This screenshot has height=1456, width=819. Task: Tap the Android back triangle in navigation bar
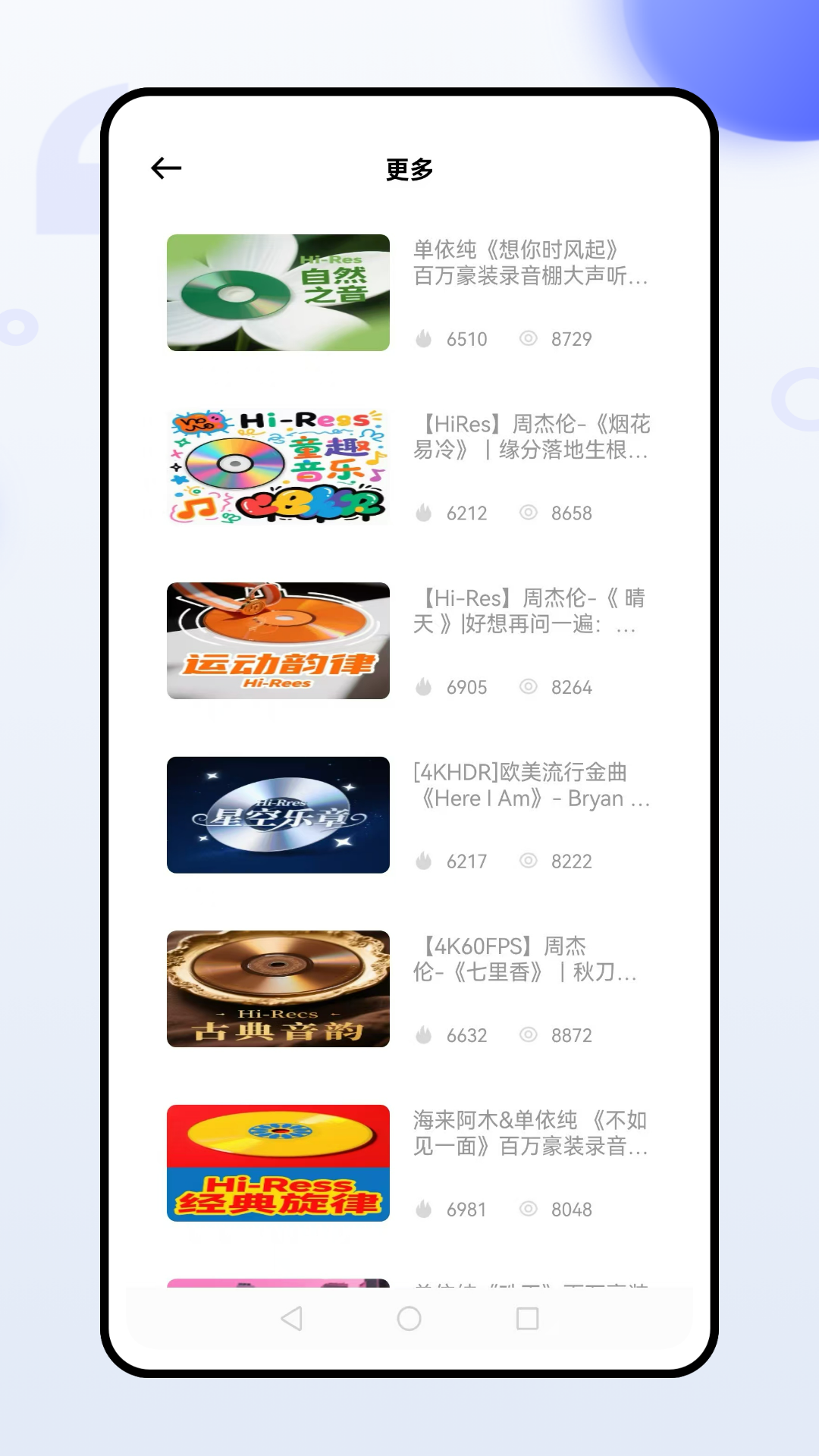point(293,1319)
